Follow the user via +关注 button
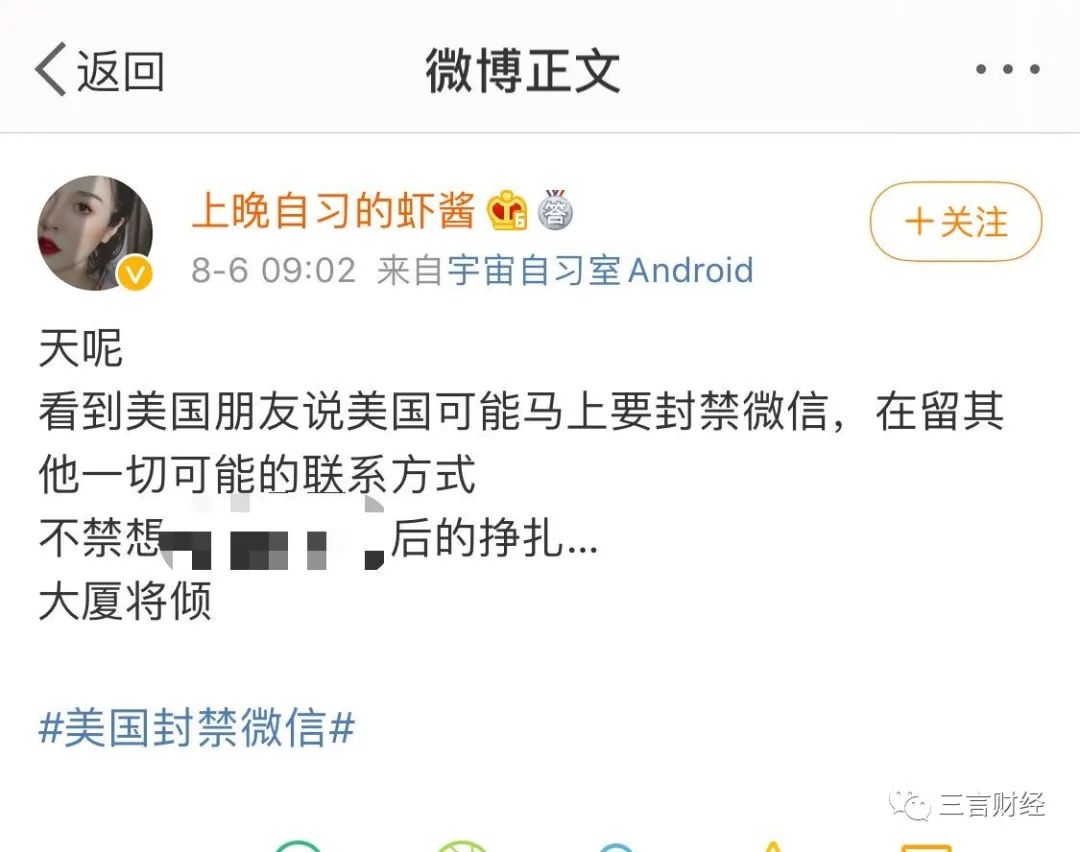This screenshot has height=852, width=1080. coord(955,222)
